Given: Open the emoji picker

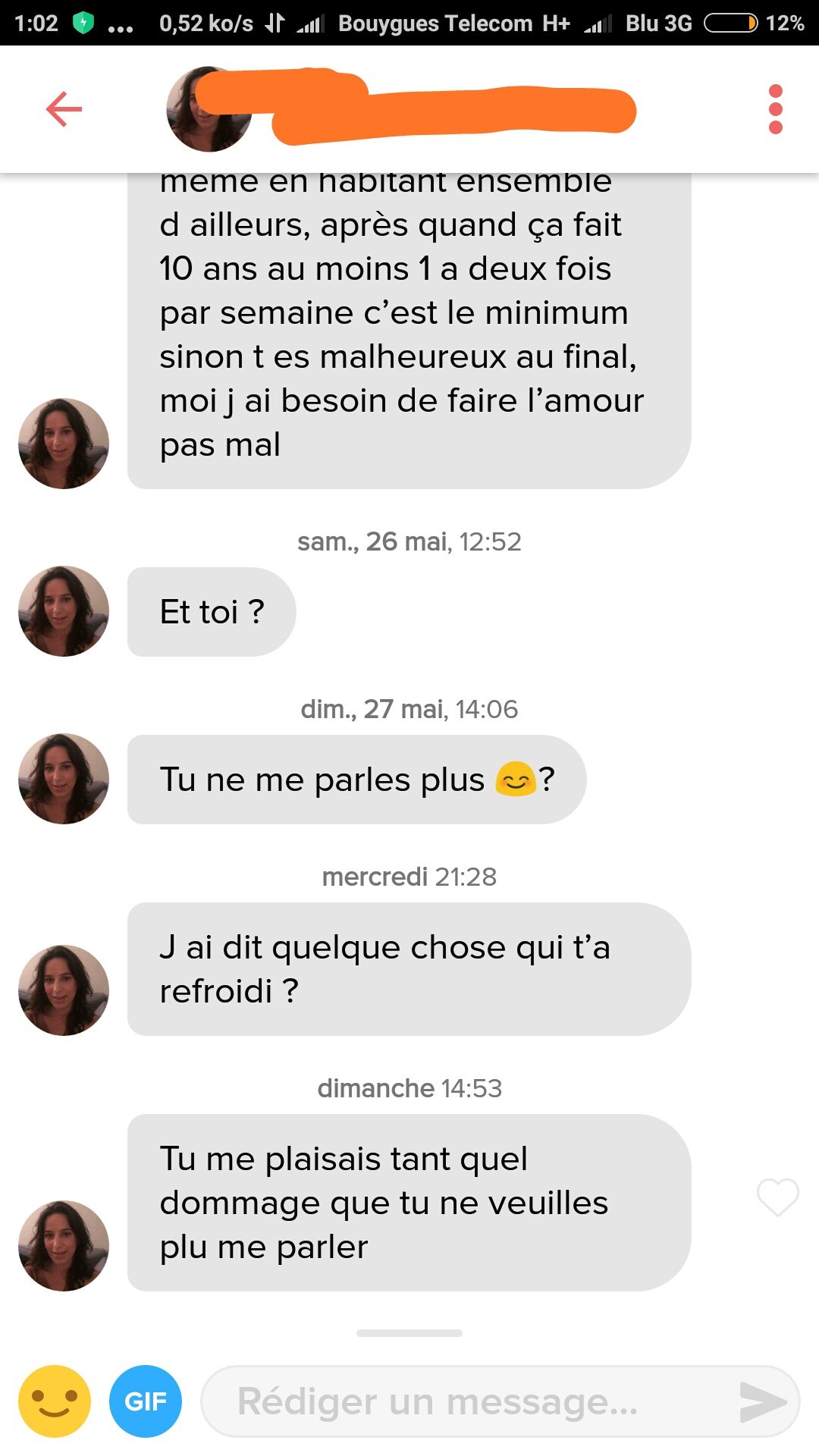Looking at the screenshot, I should click(55, 1401).
